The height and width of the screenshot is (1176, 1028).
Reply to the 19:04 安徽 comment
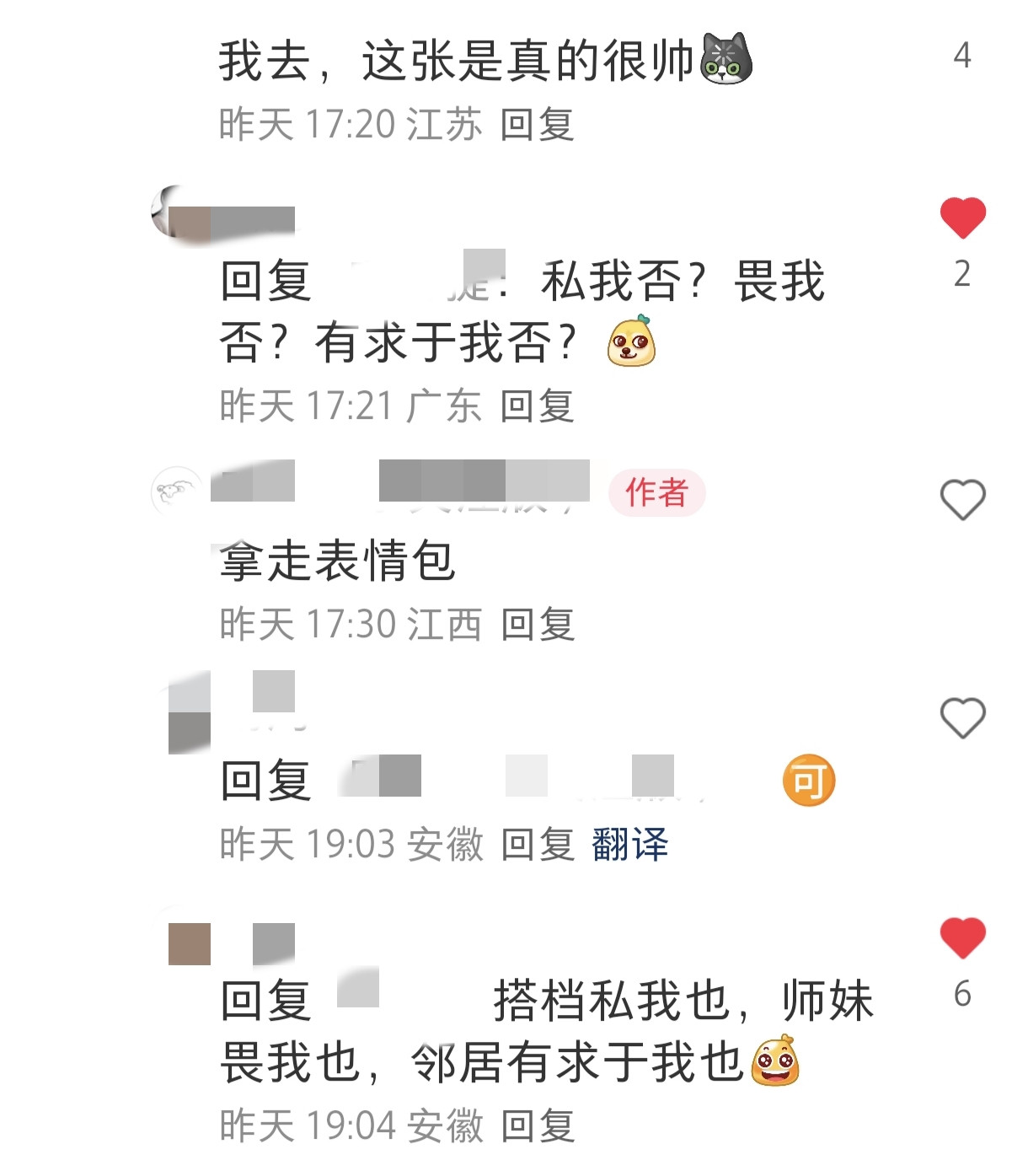tap(538, 1125)
